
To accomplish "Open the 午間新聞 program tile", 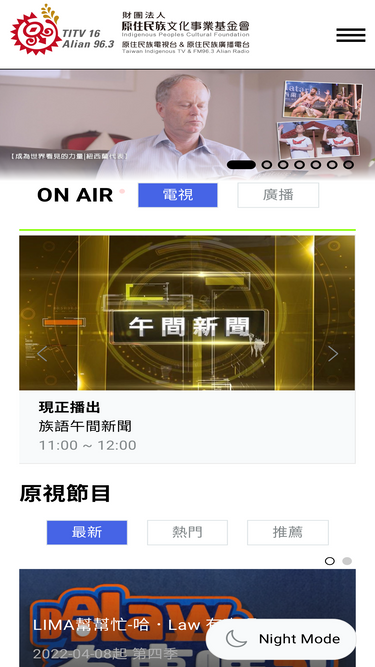I will [x=187, y=313].
